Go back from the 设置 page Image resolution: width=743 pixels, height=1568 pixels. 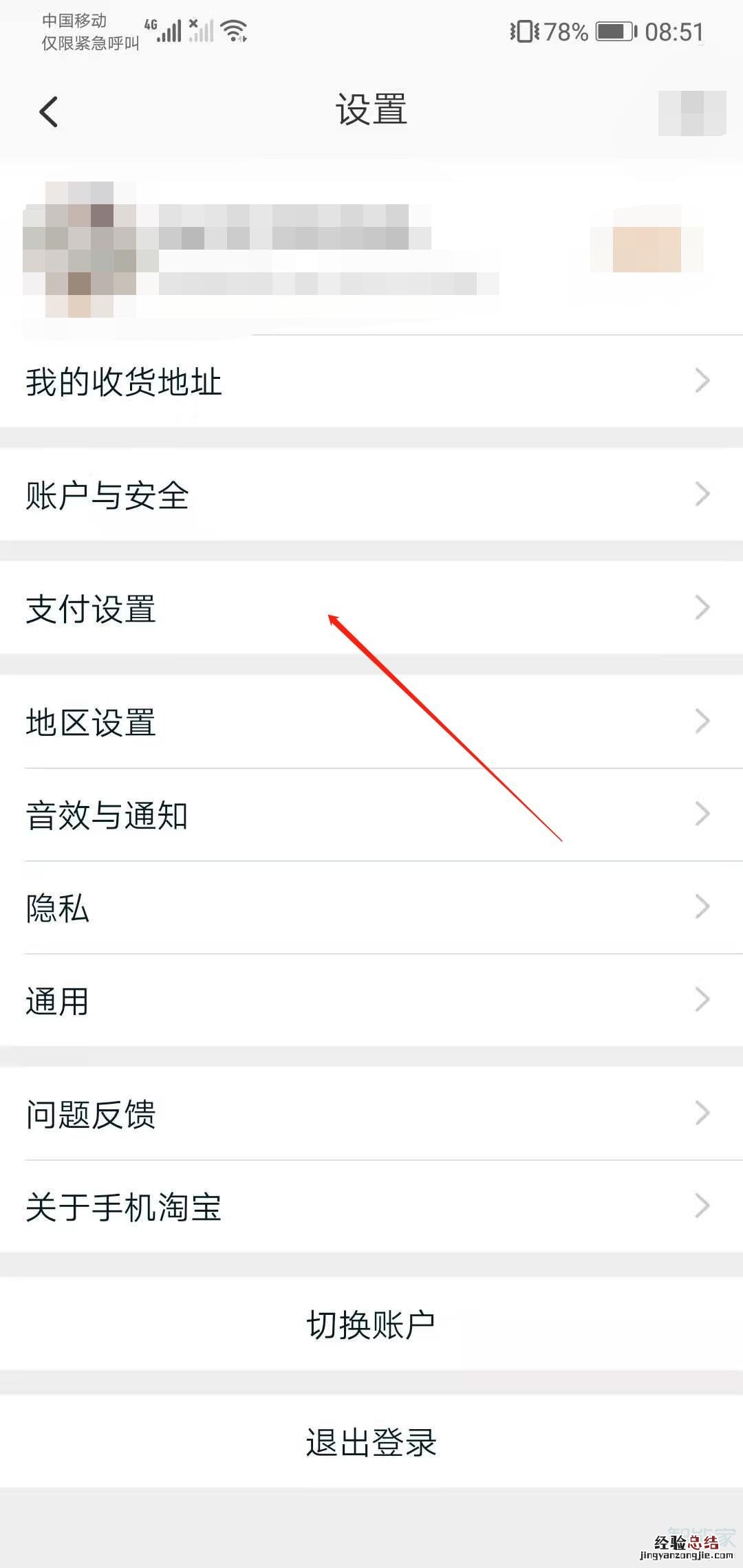(x=48, y=111)
